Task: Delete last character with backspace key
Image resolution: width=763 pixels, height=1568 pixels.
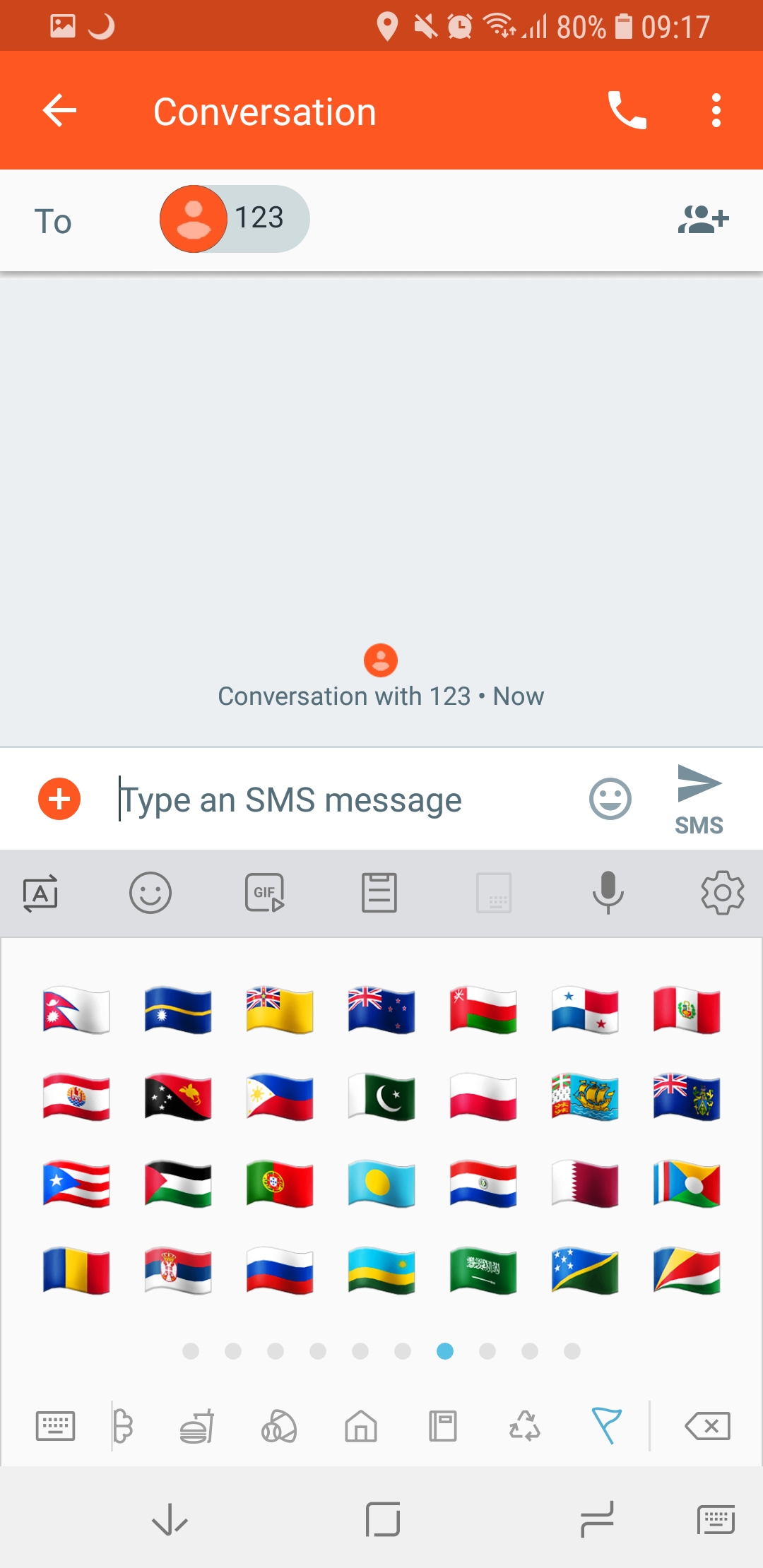Action: point(708,1426)
